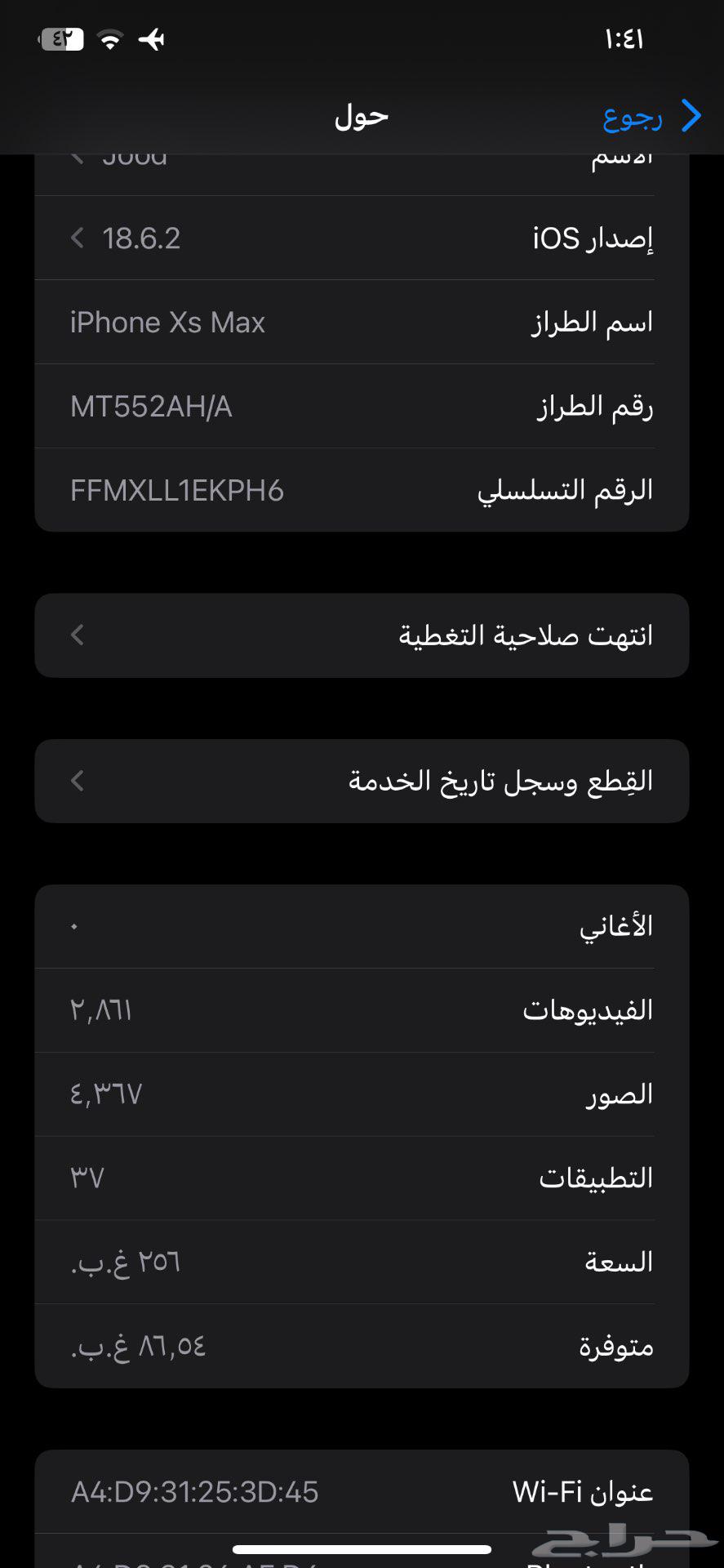This screenshot has width=724, height=1568.
Task: Tap the chevron on coverage expired row
Action: (77, 635)
